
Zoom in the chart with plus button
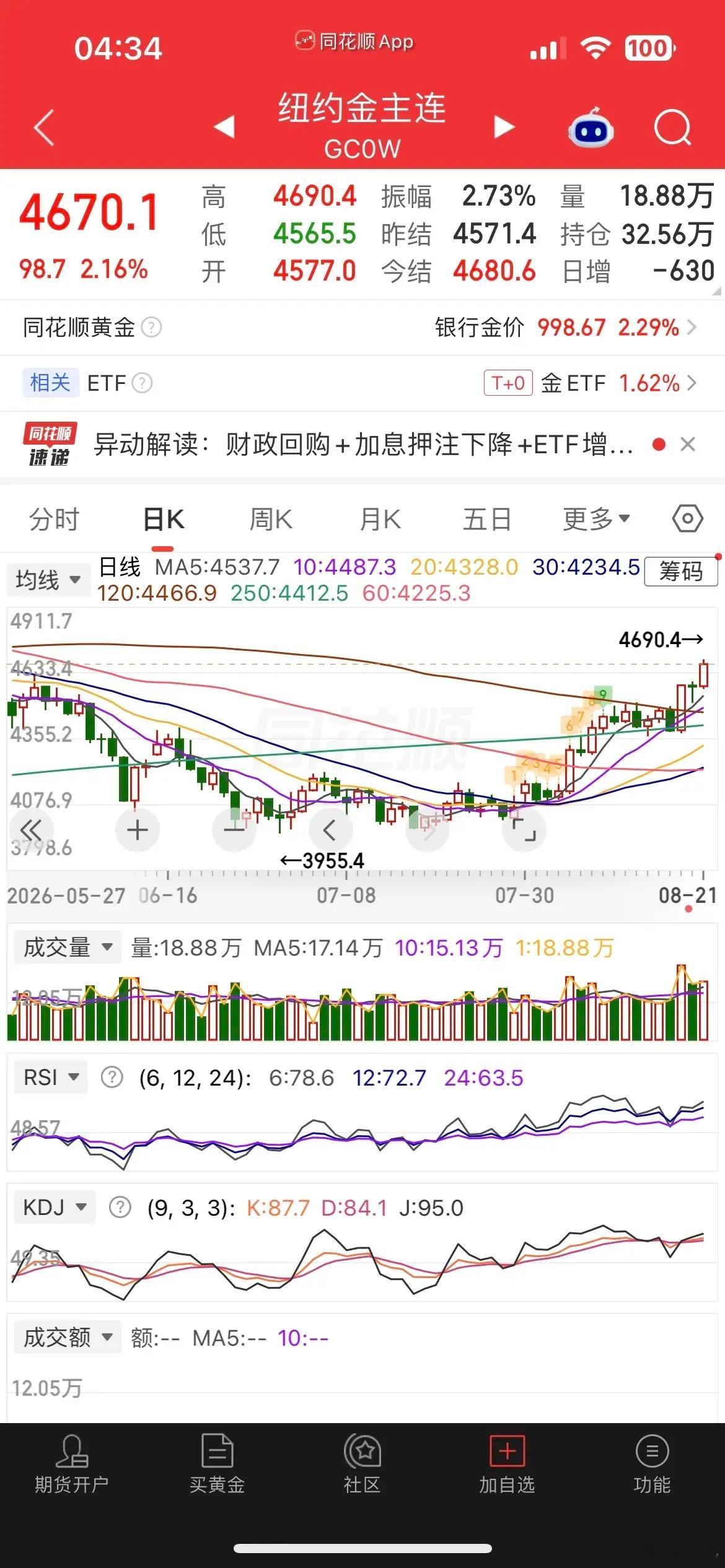[x=138, y=830]
